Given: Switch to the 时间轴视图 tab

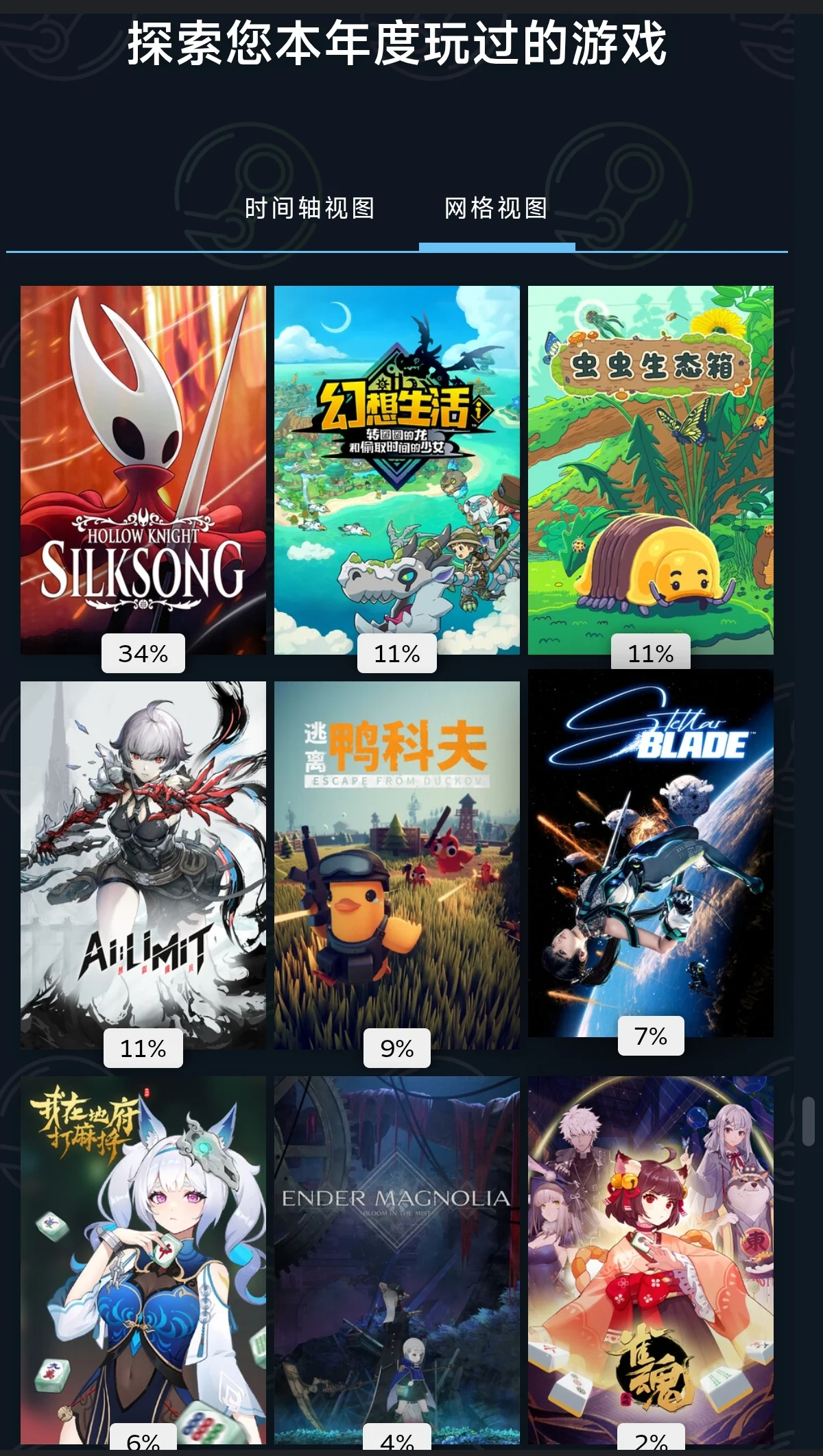Looking at the screenshot, I should (309, 208).
